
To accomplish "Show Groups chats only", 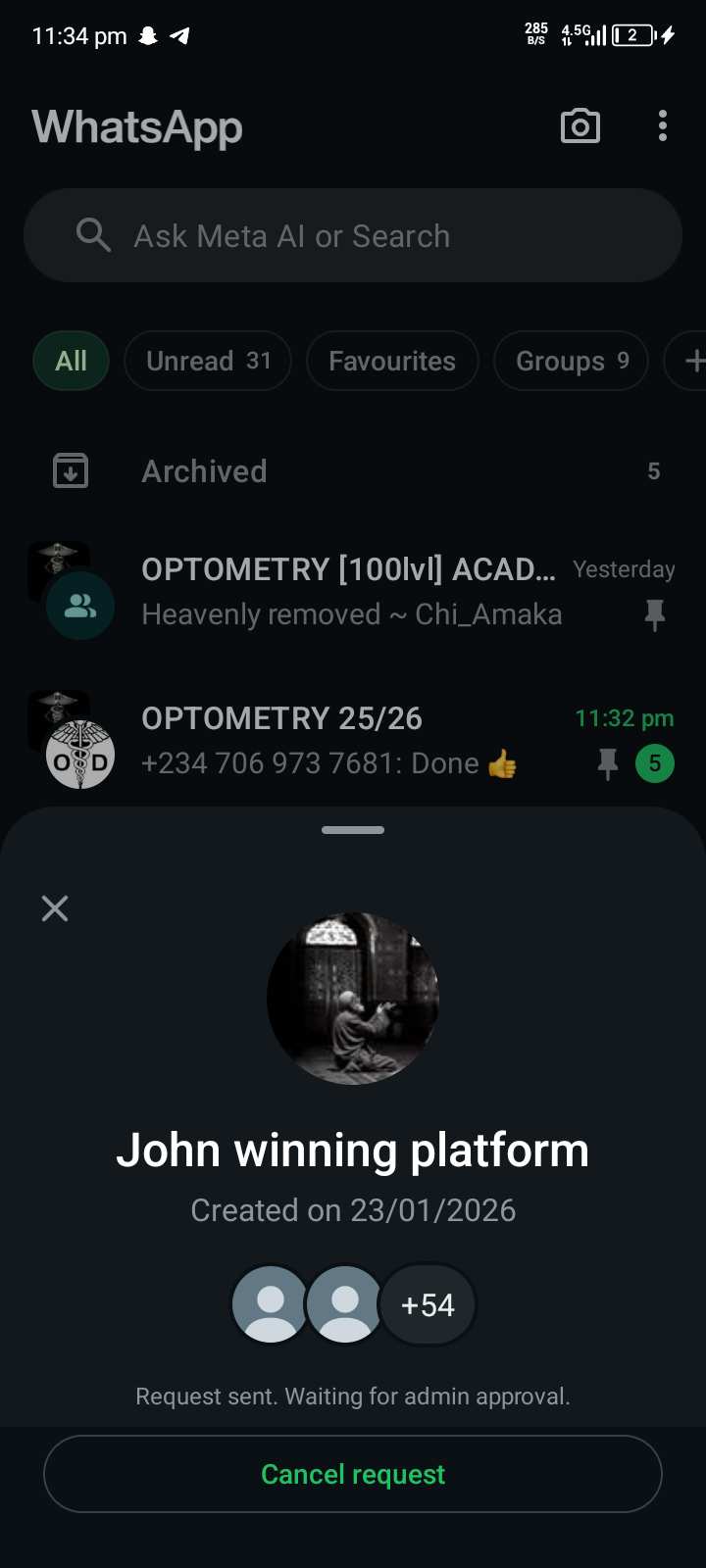I will pos(571,362).
